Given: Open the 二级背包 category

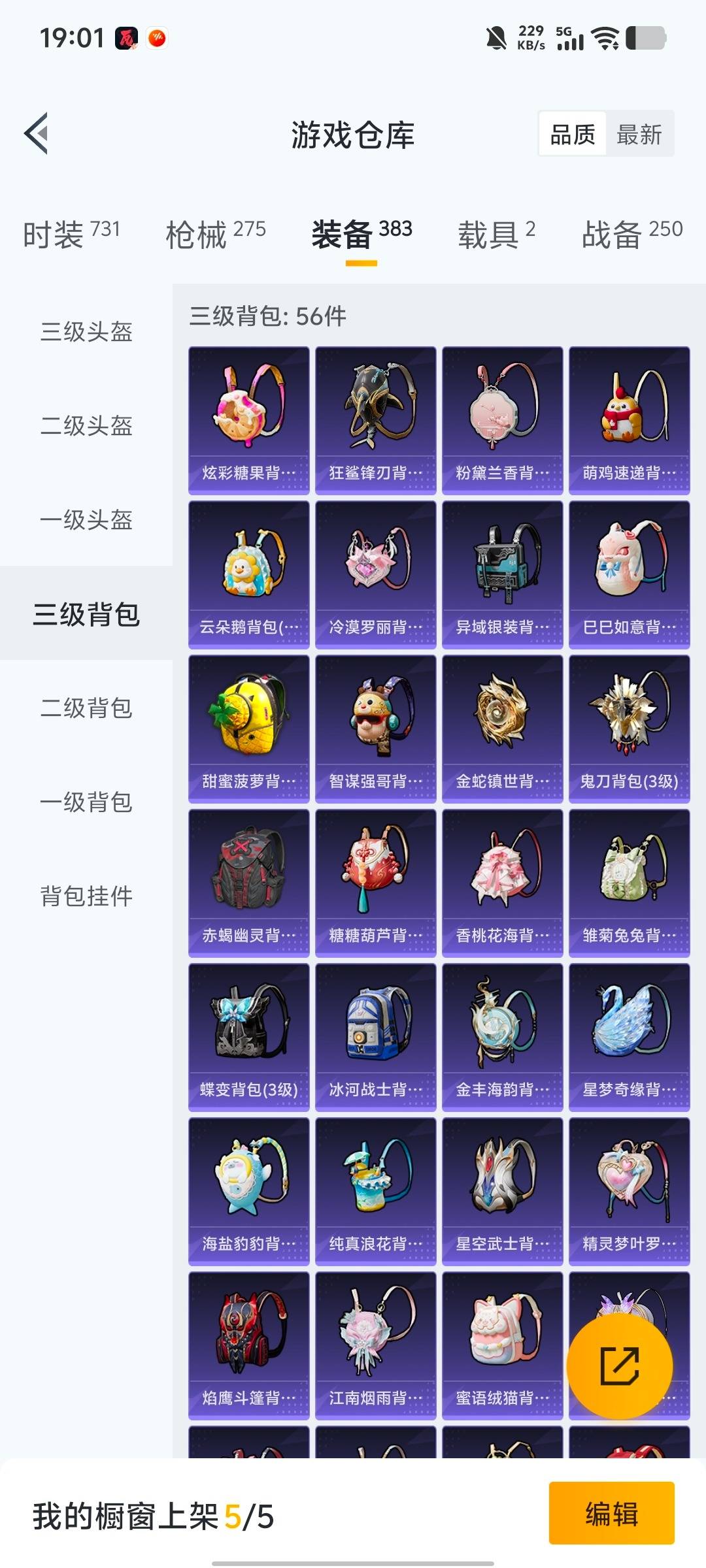Looking at the screenshot, I should point(85,707).
